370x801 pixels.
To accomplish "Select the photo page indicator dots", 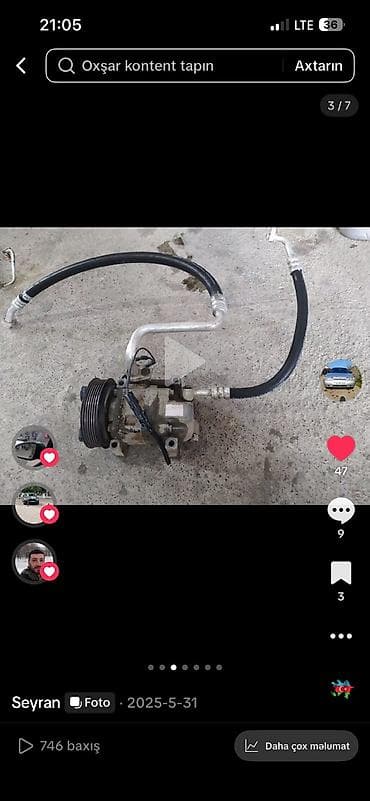I will click(x=185, y=667).
